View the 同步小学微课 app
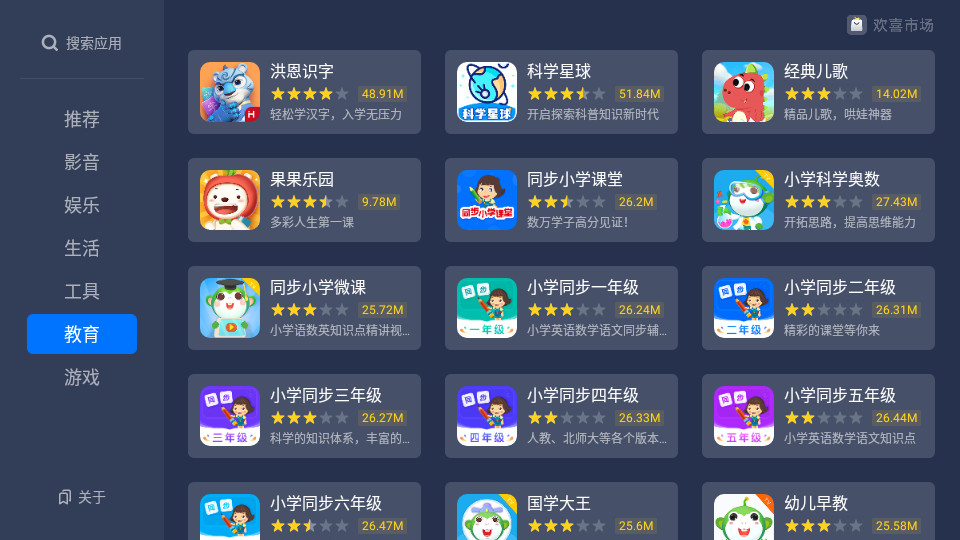Viewport: 960px width, 540px height. click(304, 308)
